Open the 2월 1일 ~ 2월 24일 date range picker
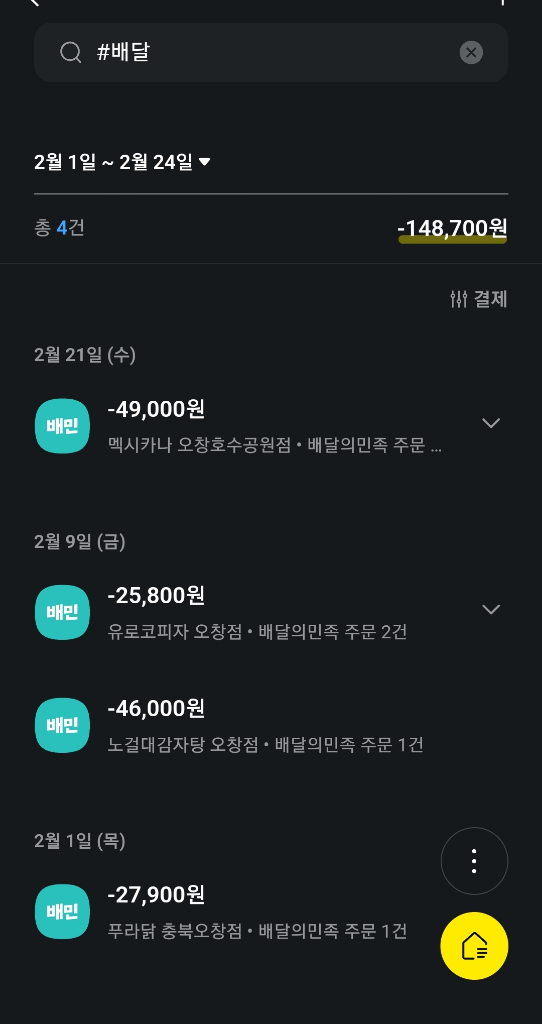542x1024 pixels. point(122,162)
